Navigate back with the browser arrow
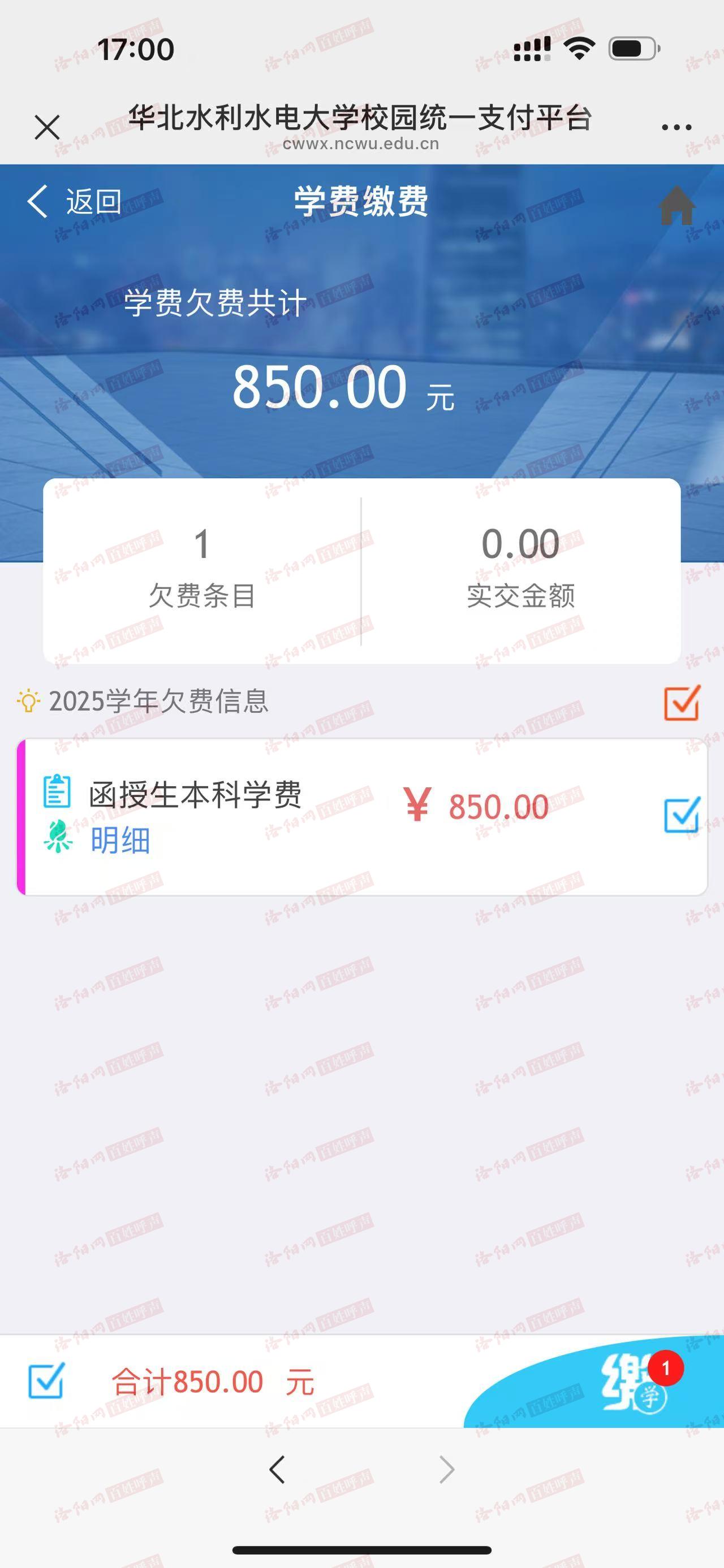Viewport: 724px width, 1568px height. point(277,1469)
